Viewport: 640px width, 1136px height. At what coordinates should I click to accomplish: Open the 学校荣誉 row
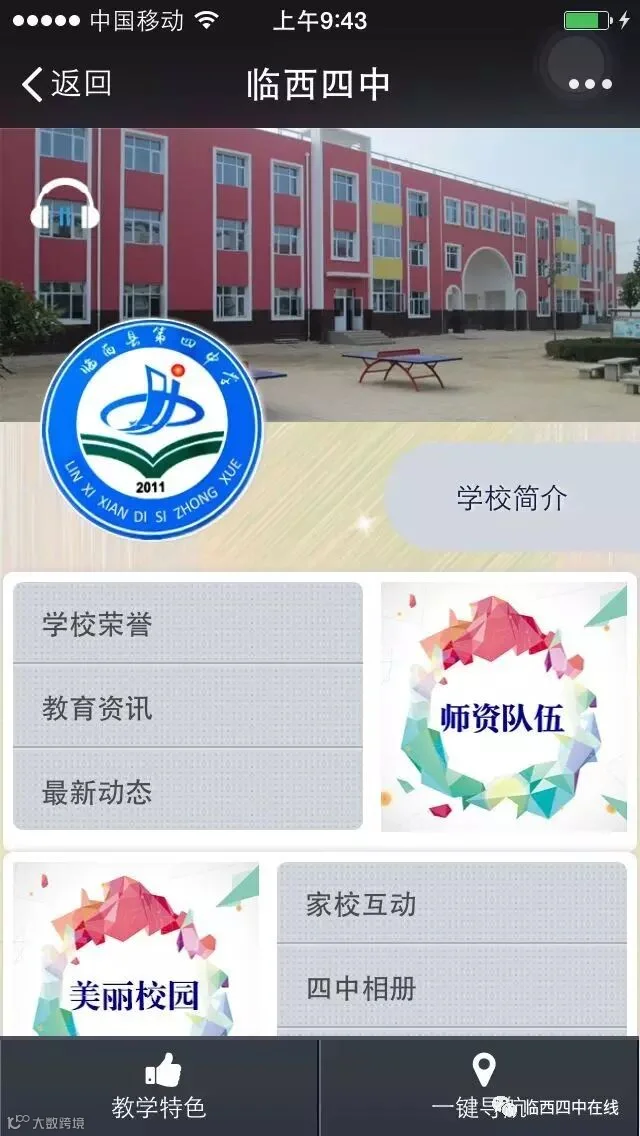pyautogui.click(x=188, y=623)
